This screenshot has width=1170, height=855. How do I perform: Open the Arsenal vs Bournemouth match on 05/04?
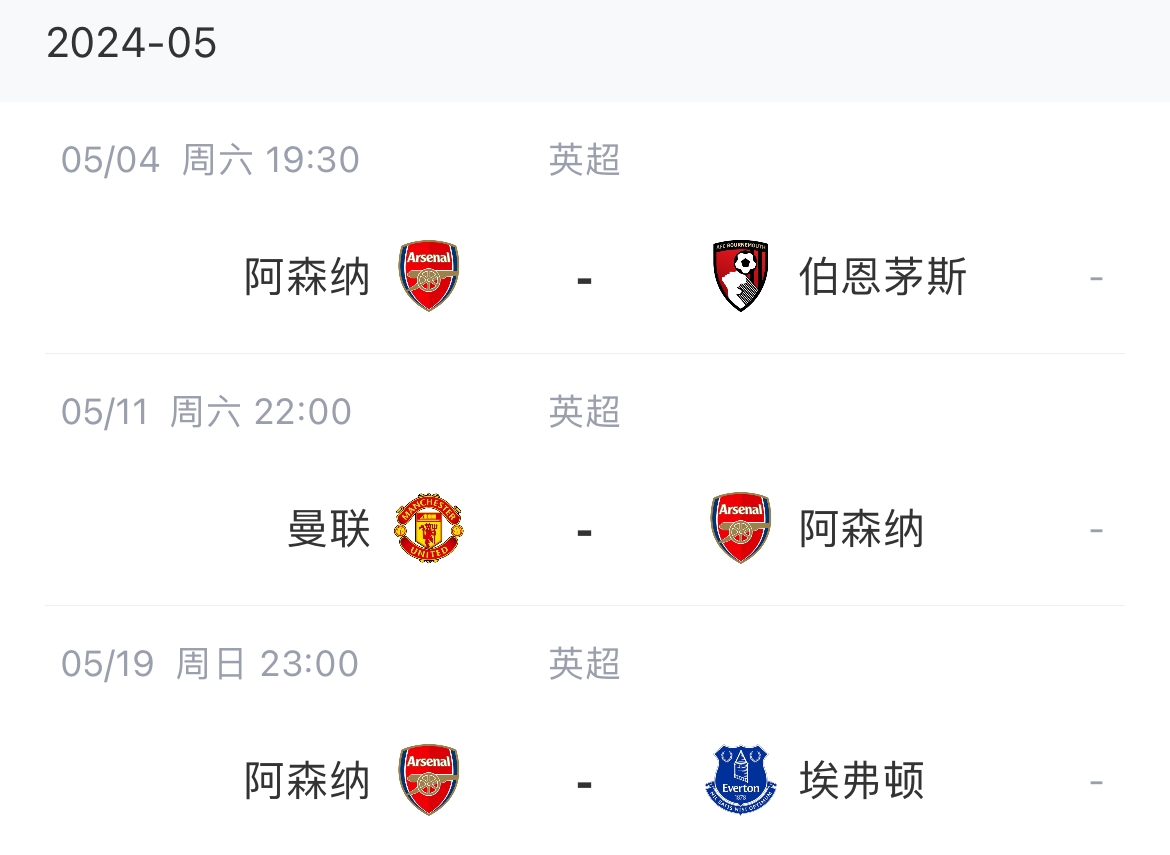584,277
